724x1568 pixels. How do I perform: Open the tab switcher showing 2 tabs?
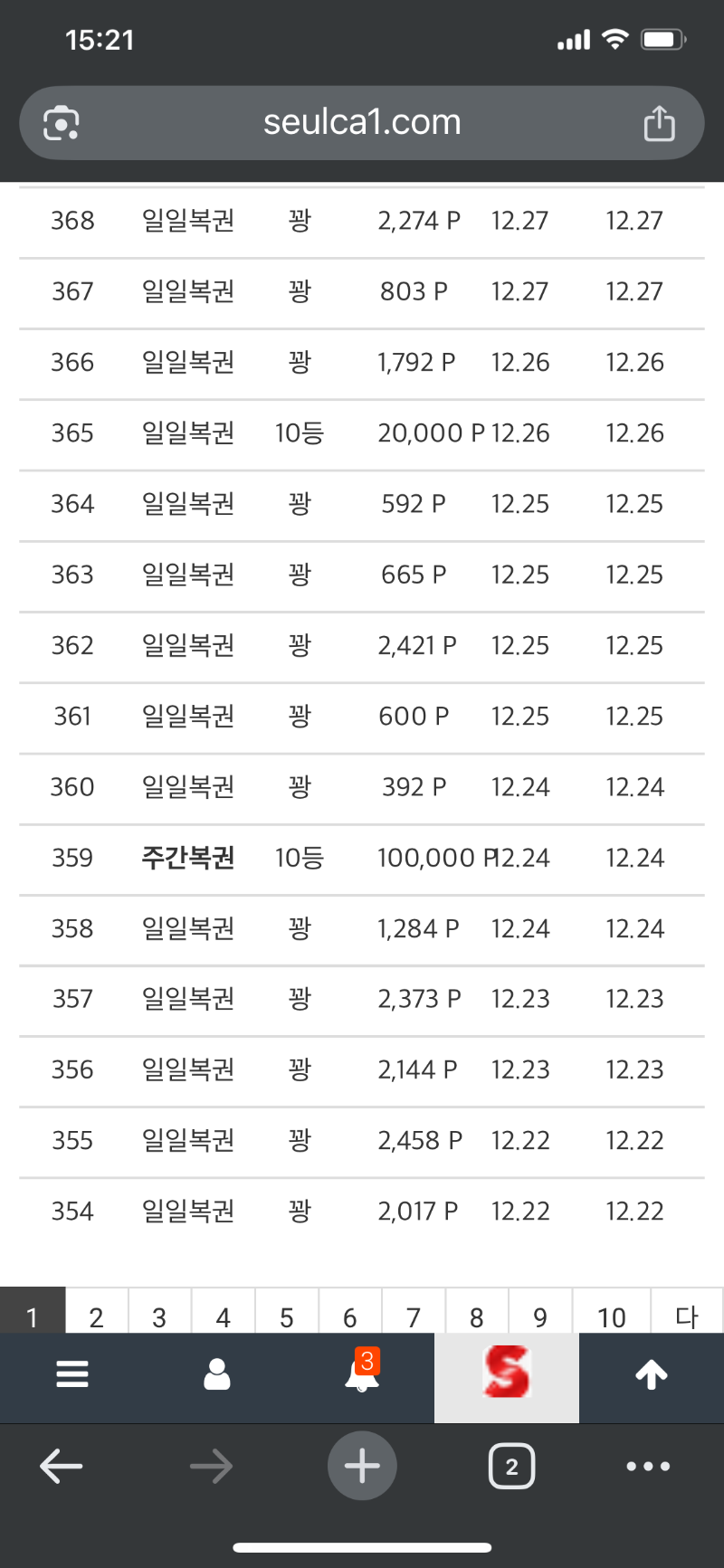(511, 1467)
